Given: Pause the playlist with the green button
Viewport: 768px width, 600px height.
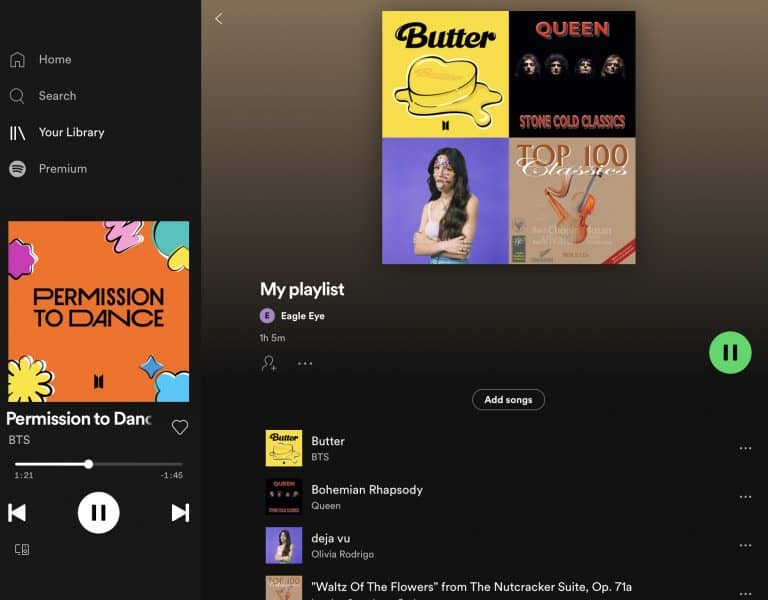Looking at the screenshot, I should tap(730, 352).
